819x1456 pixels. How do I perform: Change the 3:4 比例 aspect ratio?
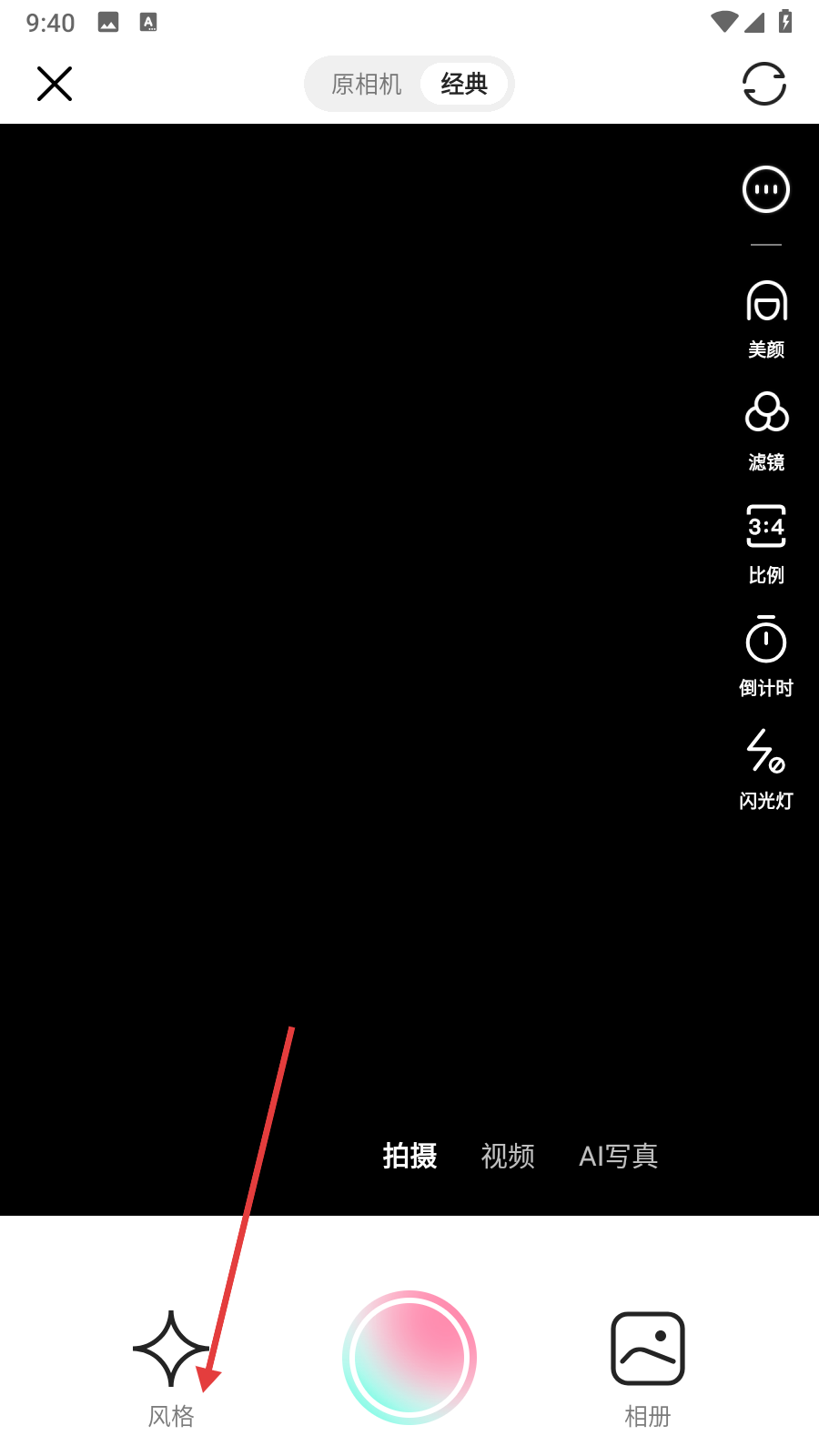(766, 544)
